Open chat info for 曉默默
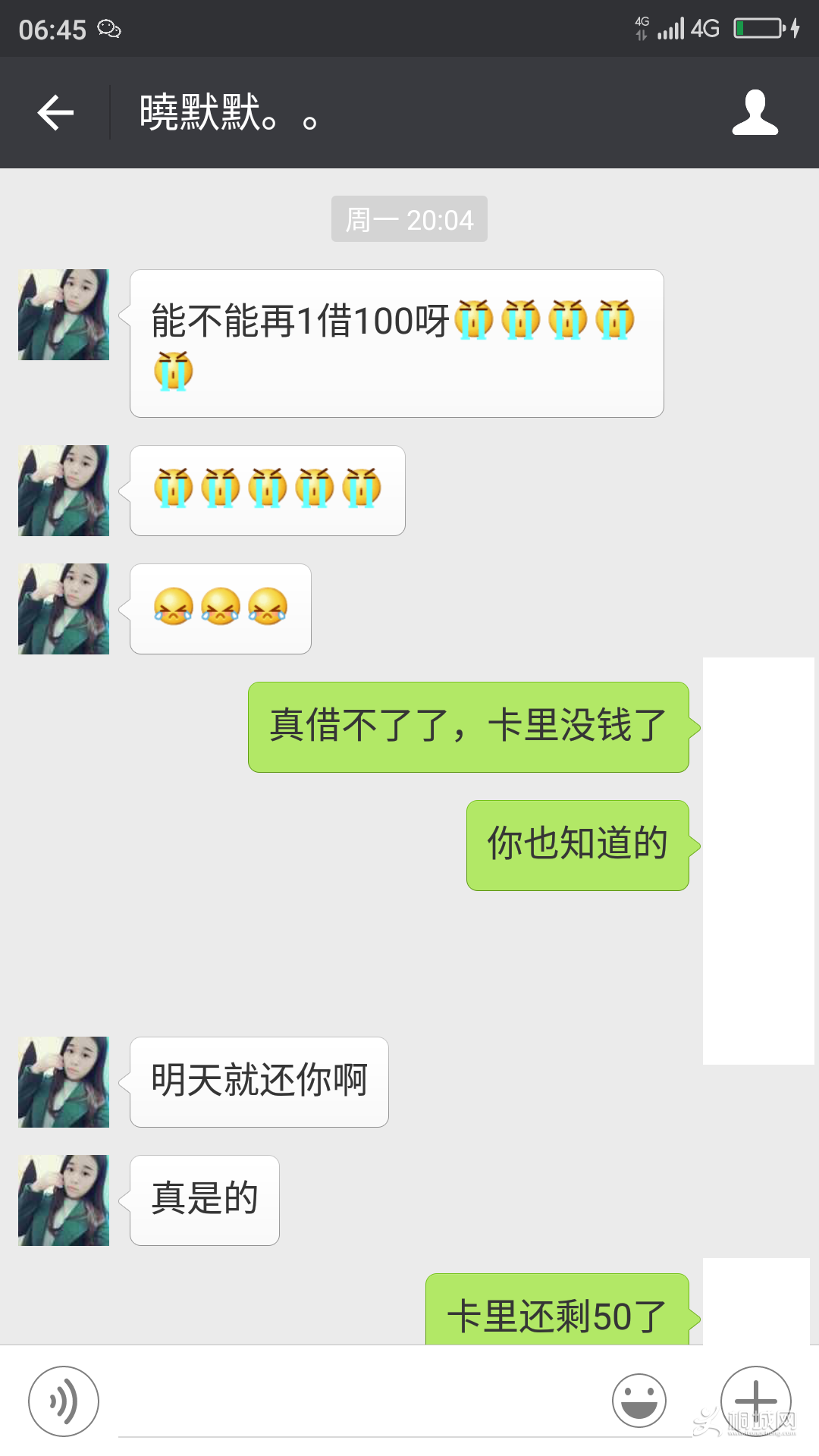The image size is (819, 1456). coord(755,113)
